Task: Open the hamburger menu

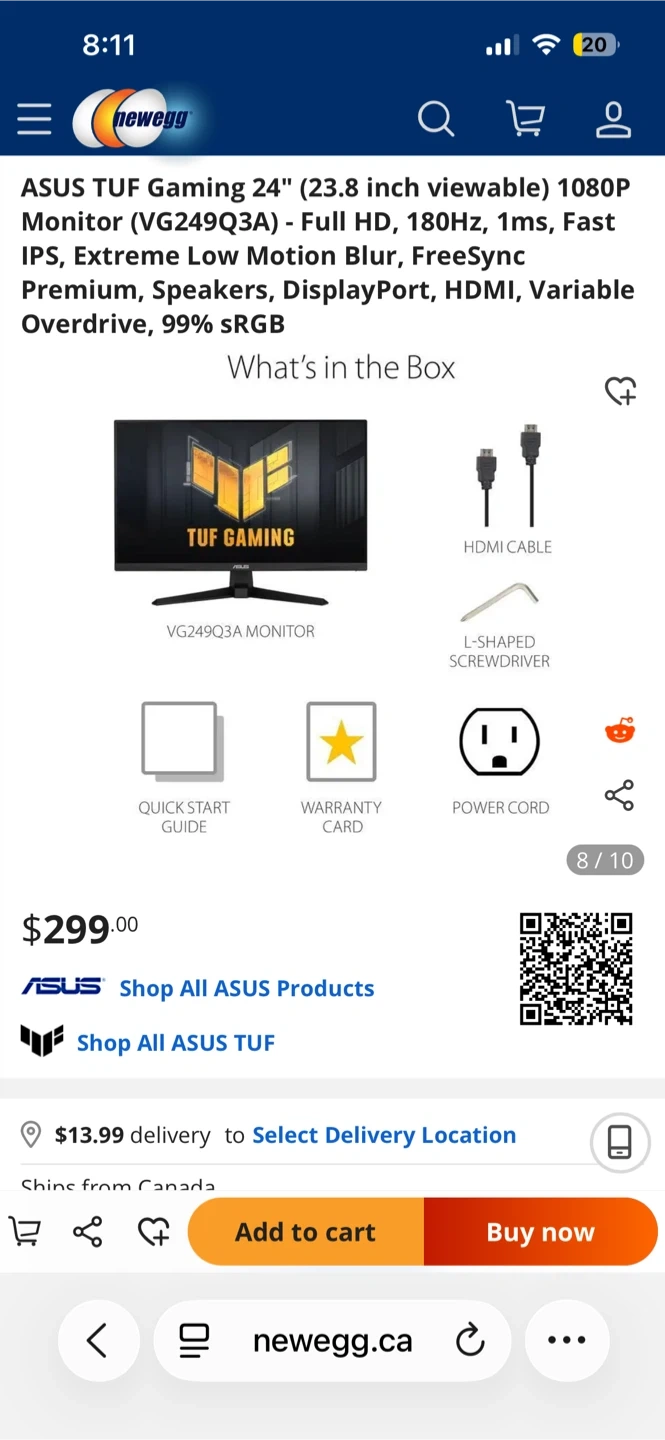Action: tap(34, 120)
